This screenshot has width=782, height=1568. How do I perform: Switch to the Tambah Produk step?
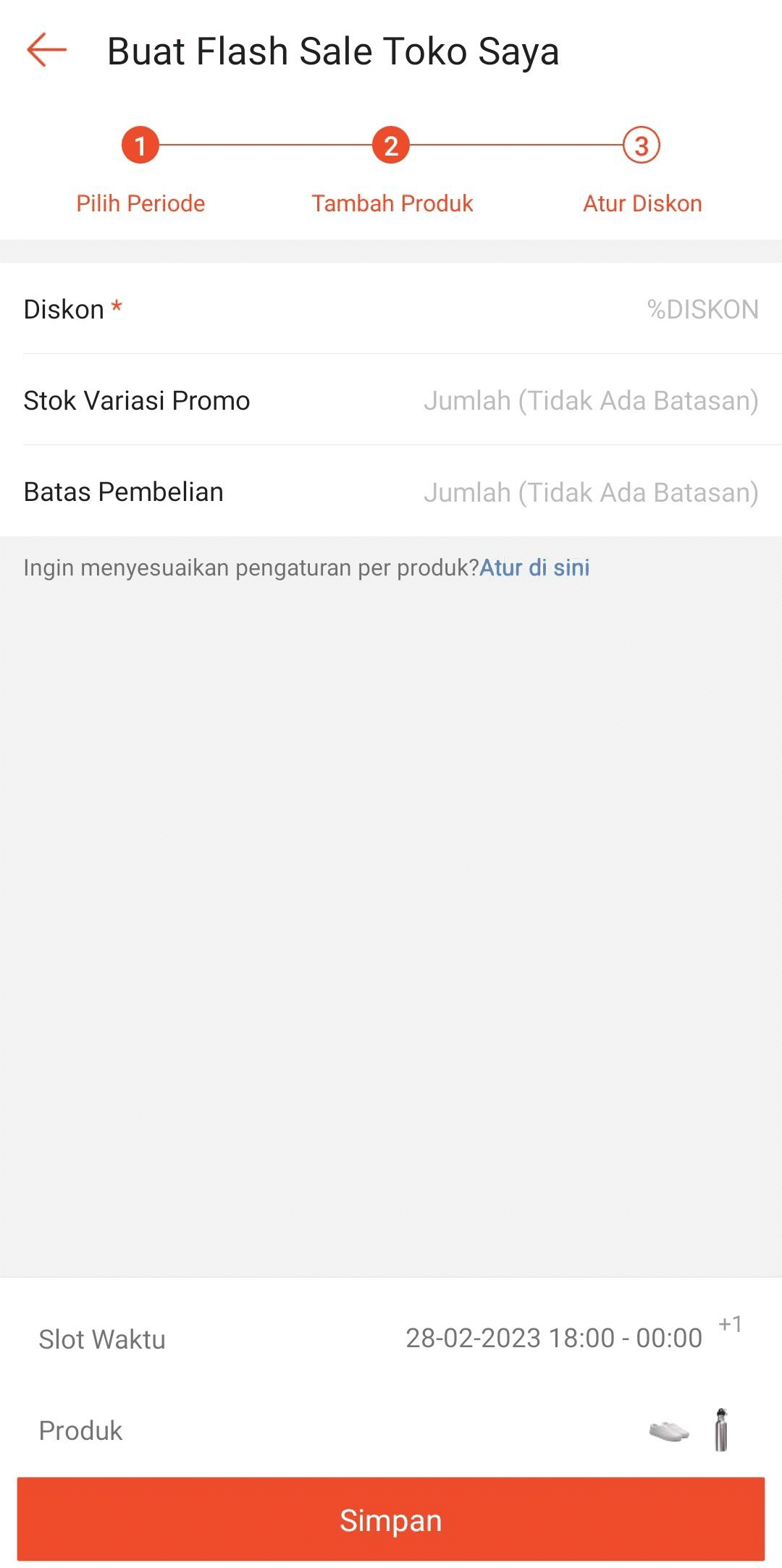click(391, 203)
